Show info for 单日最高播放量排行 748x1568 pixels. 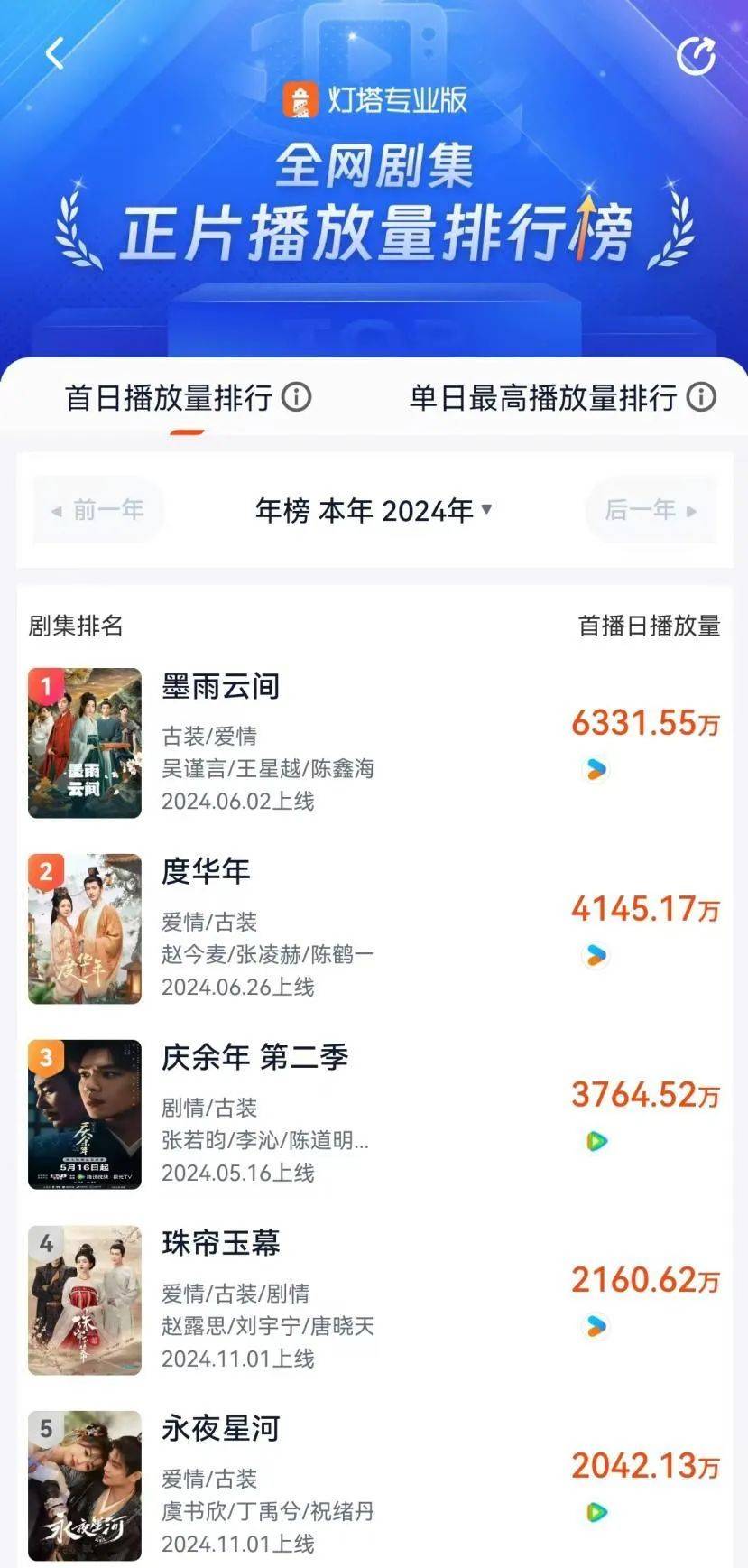click(x=701, y=396)
